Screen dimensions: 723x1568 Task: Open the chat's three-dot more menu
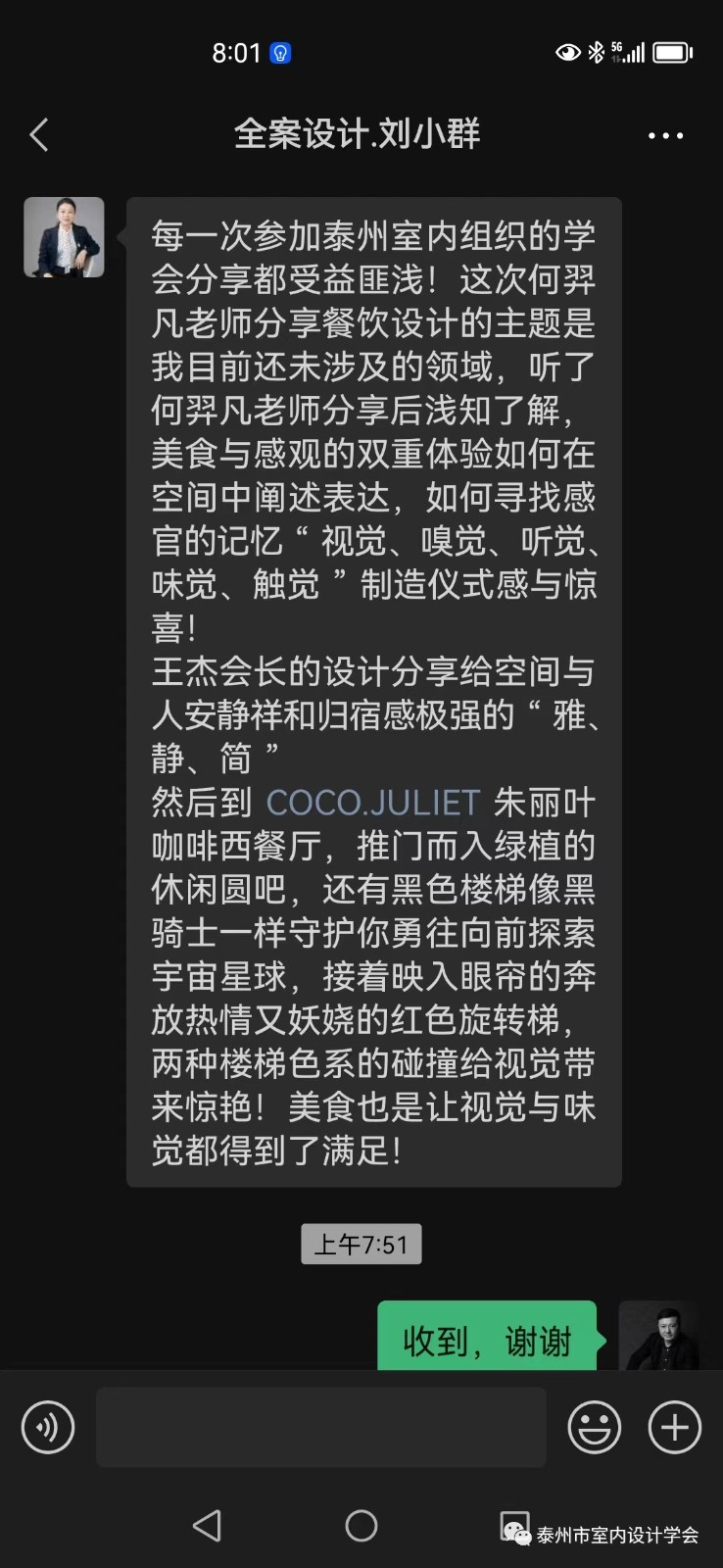[x=665, y=135]
